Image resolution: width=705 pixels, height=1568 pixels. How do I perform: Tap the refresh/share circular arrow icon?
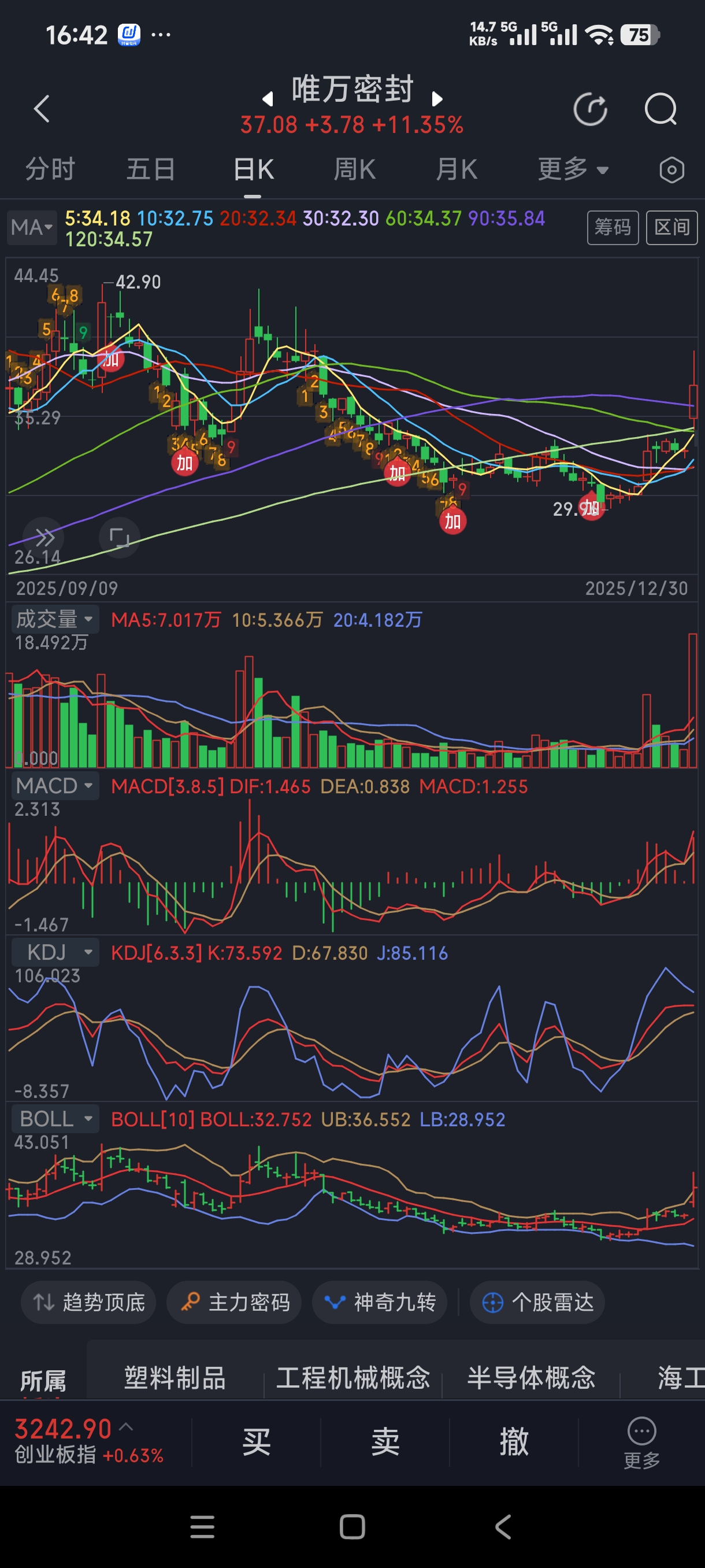coord(591,110)
